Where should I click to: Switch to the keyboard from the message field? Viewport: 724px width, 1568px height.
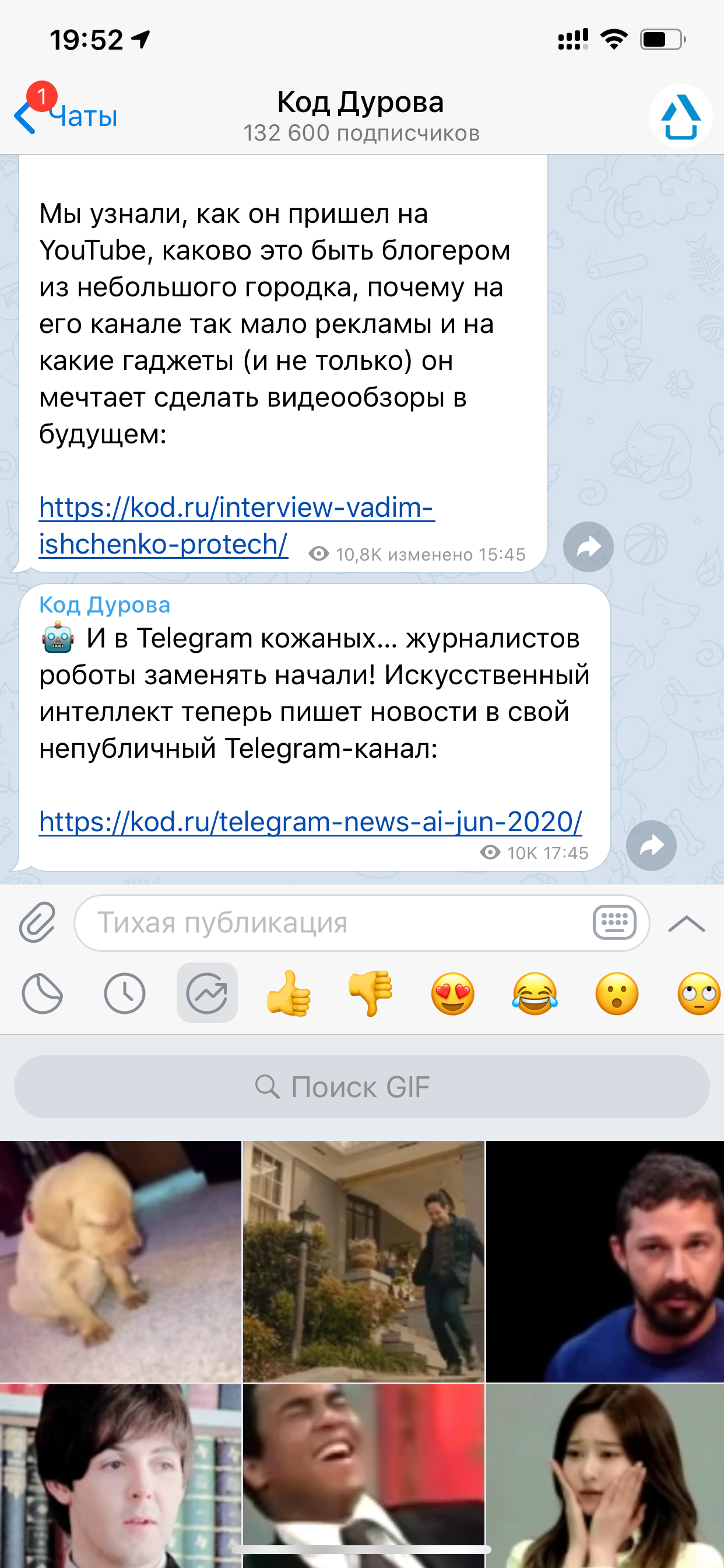click(x=614, y=922)
